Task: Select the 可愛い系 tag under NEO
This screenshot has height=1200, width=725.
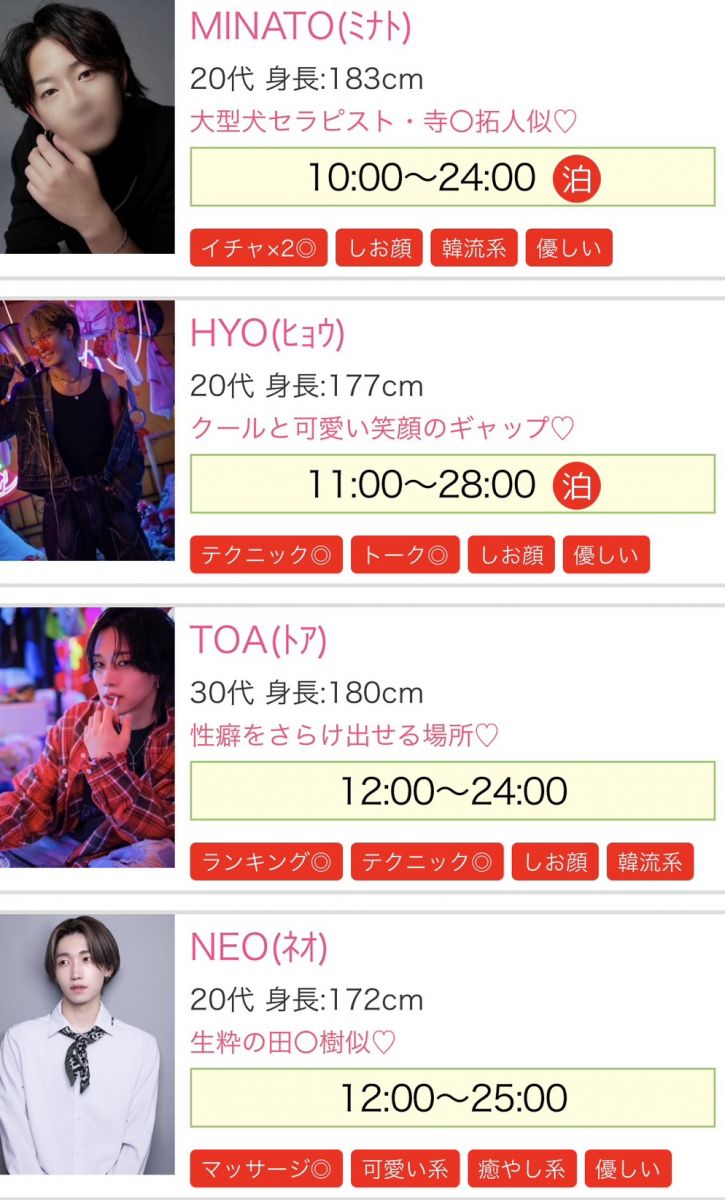Action: (405, 1168)
